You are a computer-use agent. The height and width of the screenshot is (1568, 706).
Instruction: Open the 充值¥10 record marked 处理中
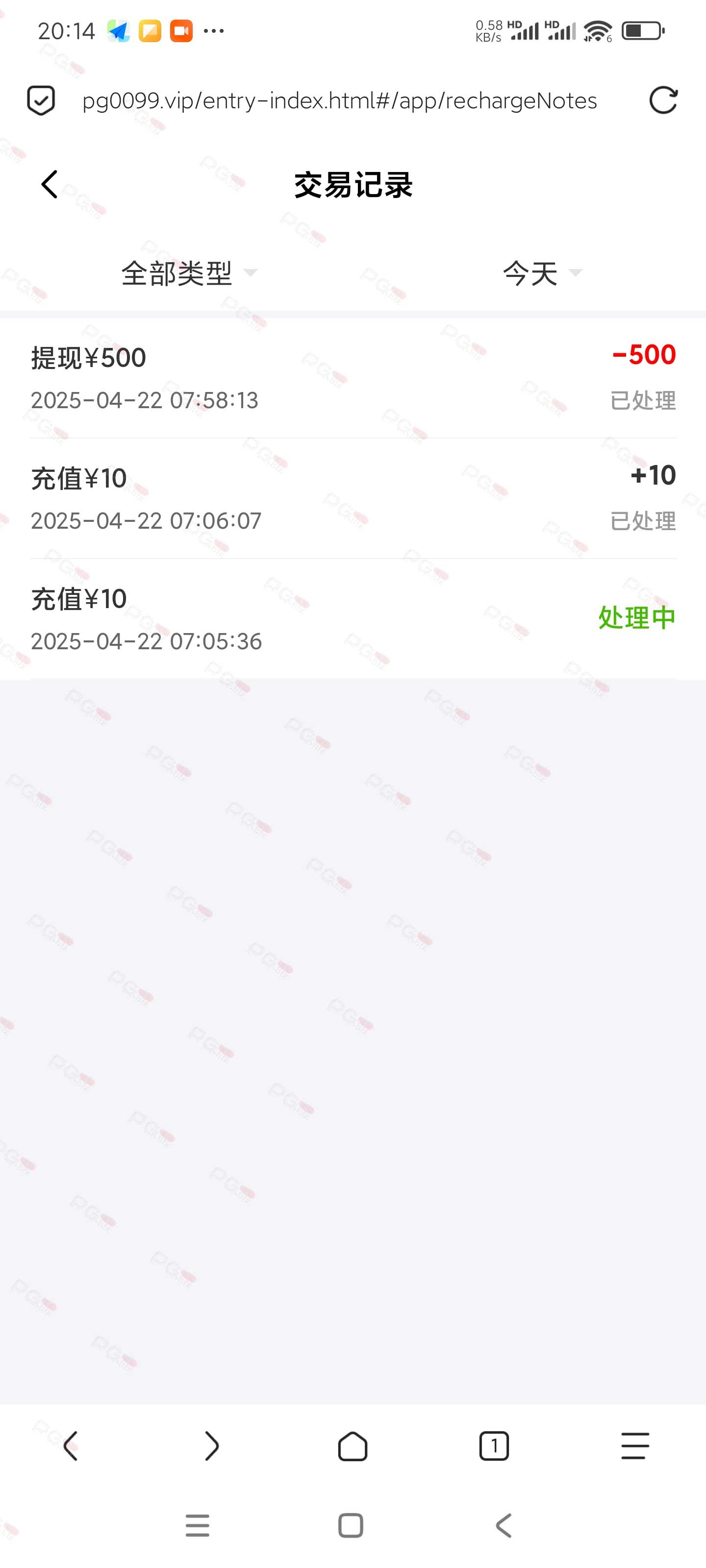(x=353, y=619)
